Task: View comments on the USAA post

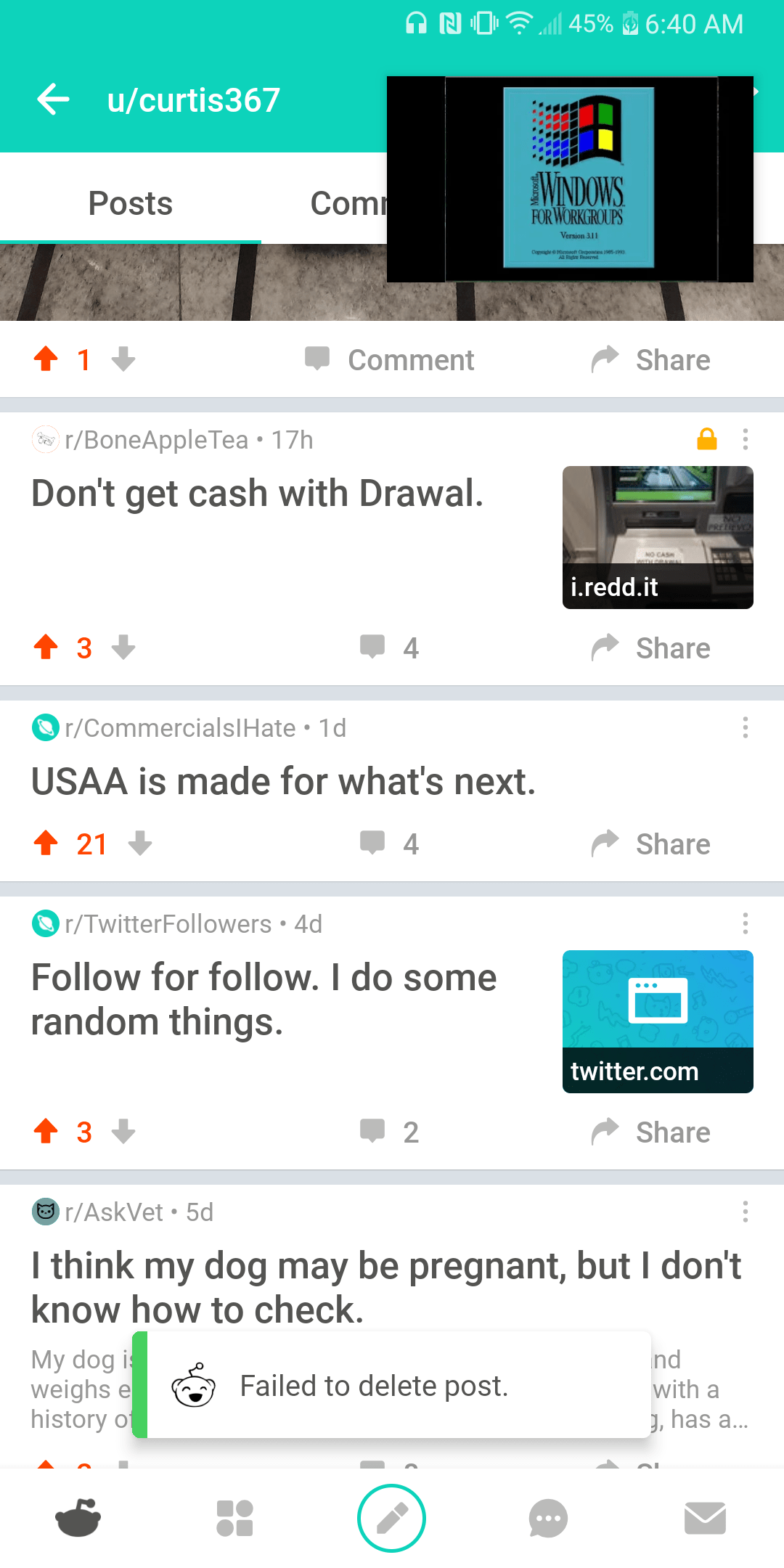Action: 390,844
